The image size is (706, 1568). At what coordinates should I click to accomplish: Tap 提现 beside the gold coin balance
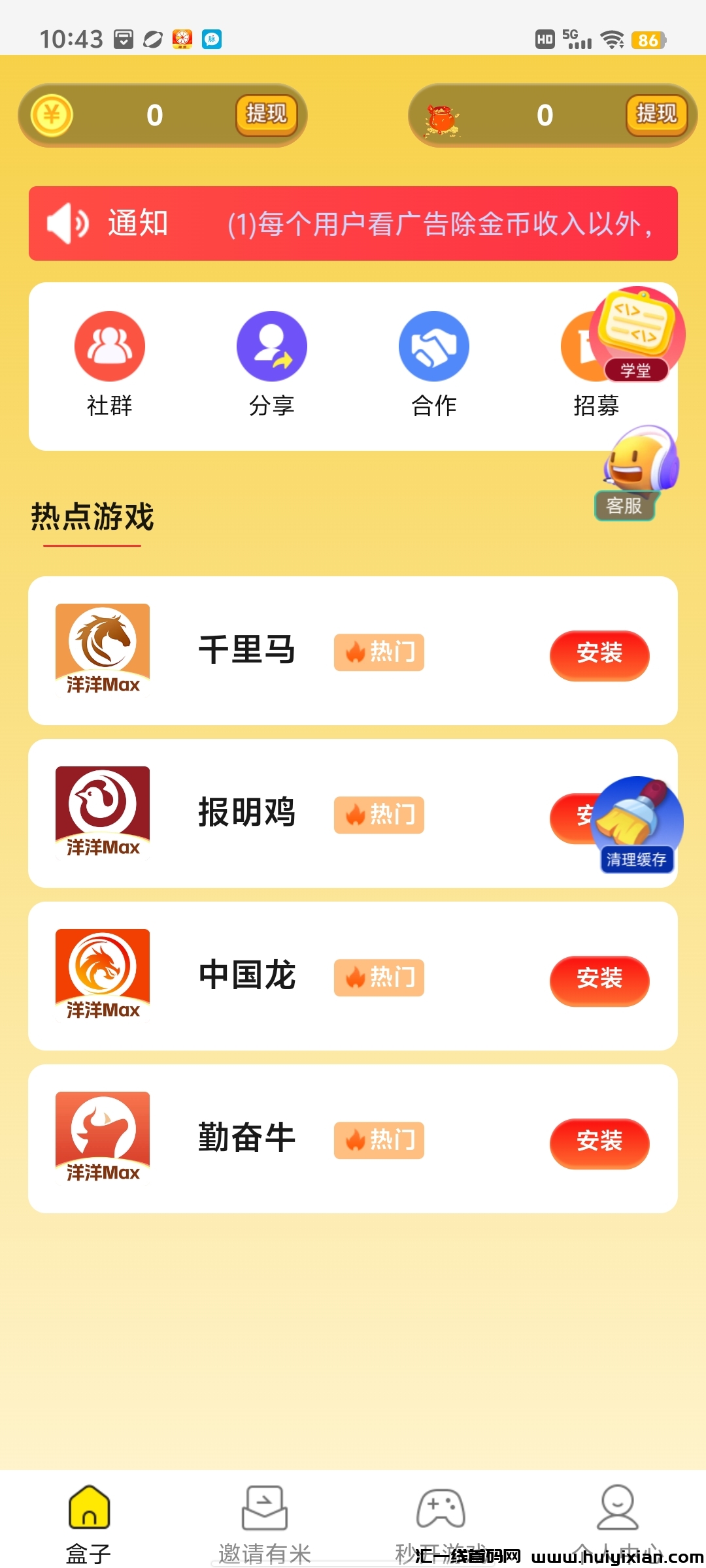265,114
